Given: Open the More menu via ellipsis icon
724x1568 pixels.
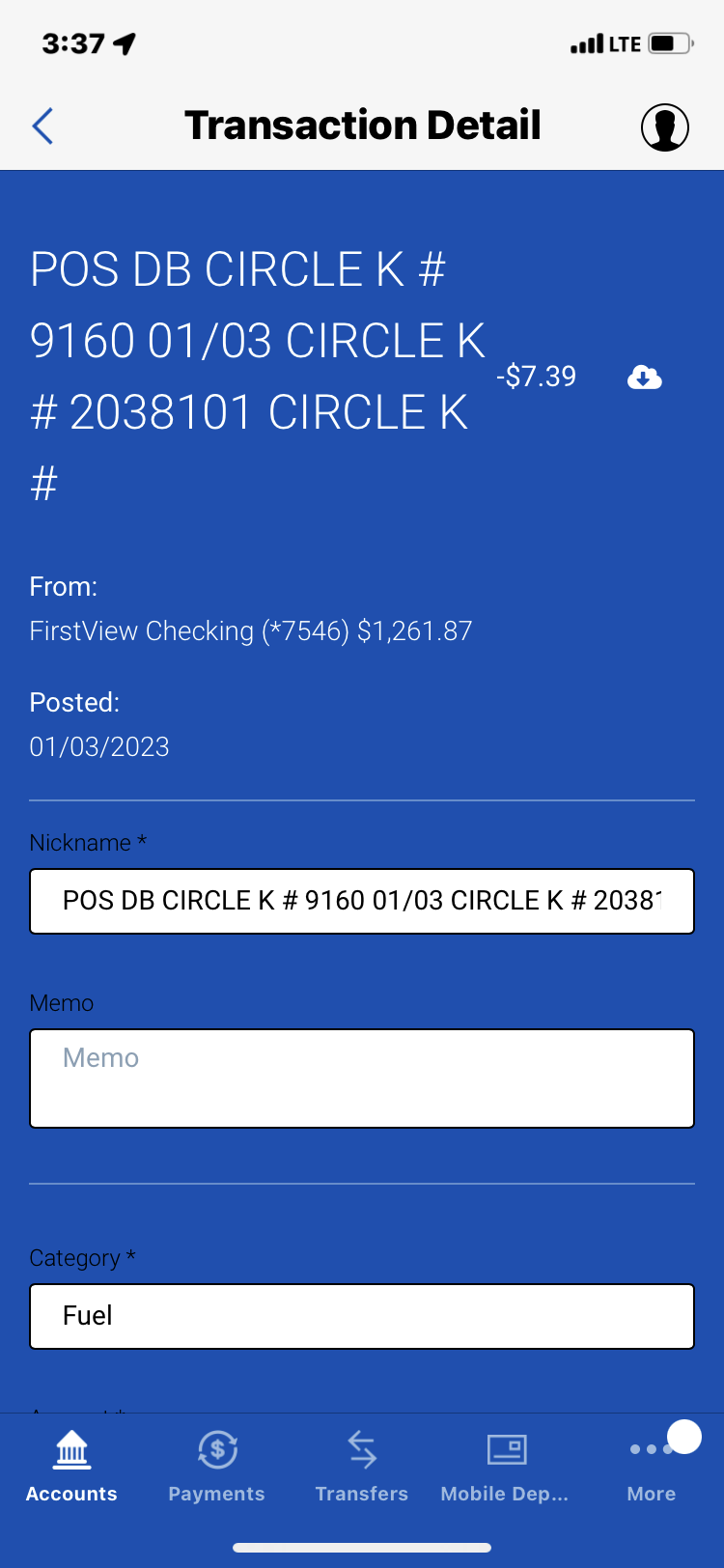Looking at the screenshot, I should coord(650,1448).
